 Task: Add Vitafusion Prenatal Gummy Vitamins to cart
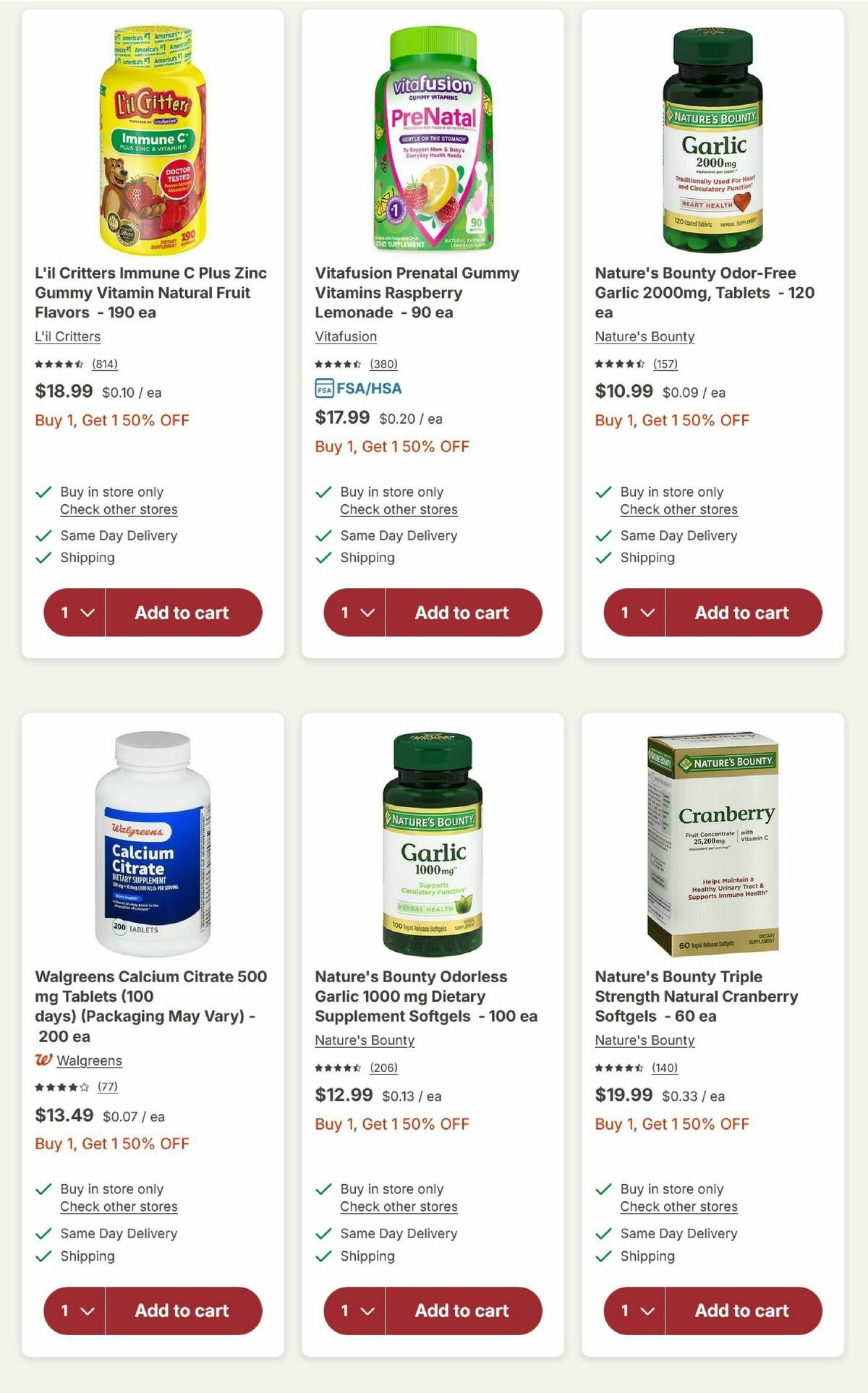462,613
